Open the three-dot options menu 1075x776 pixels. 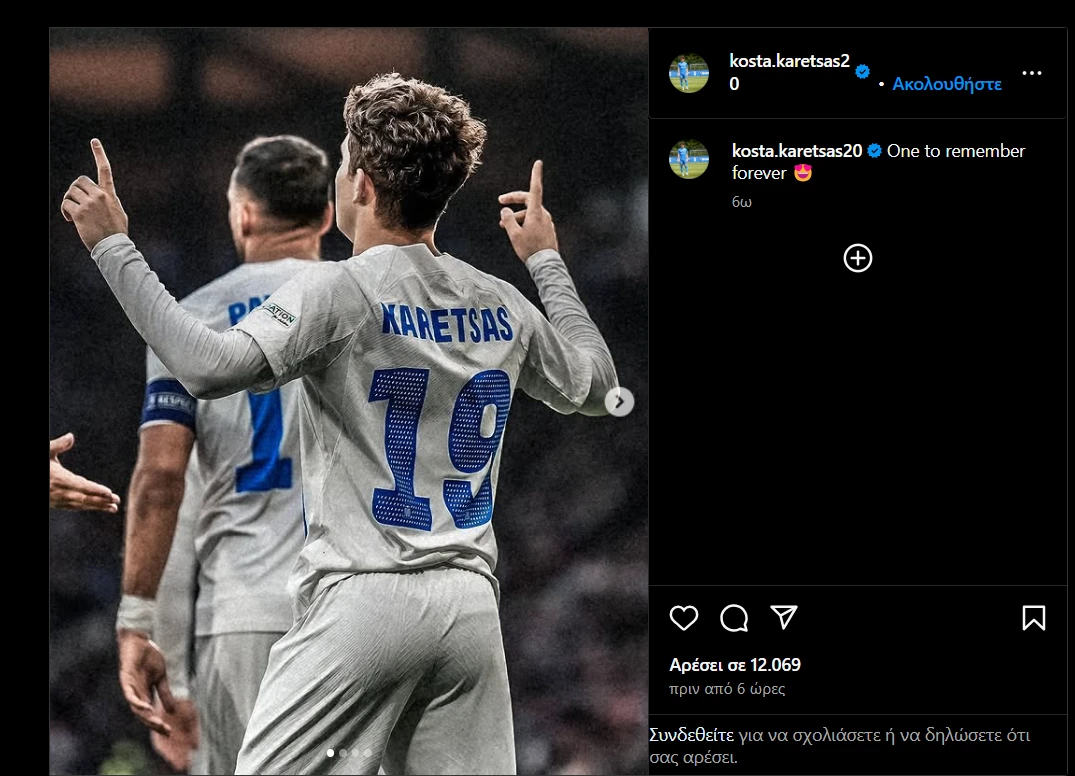pos(1032,73)
